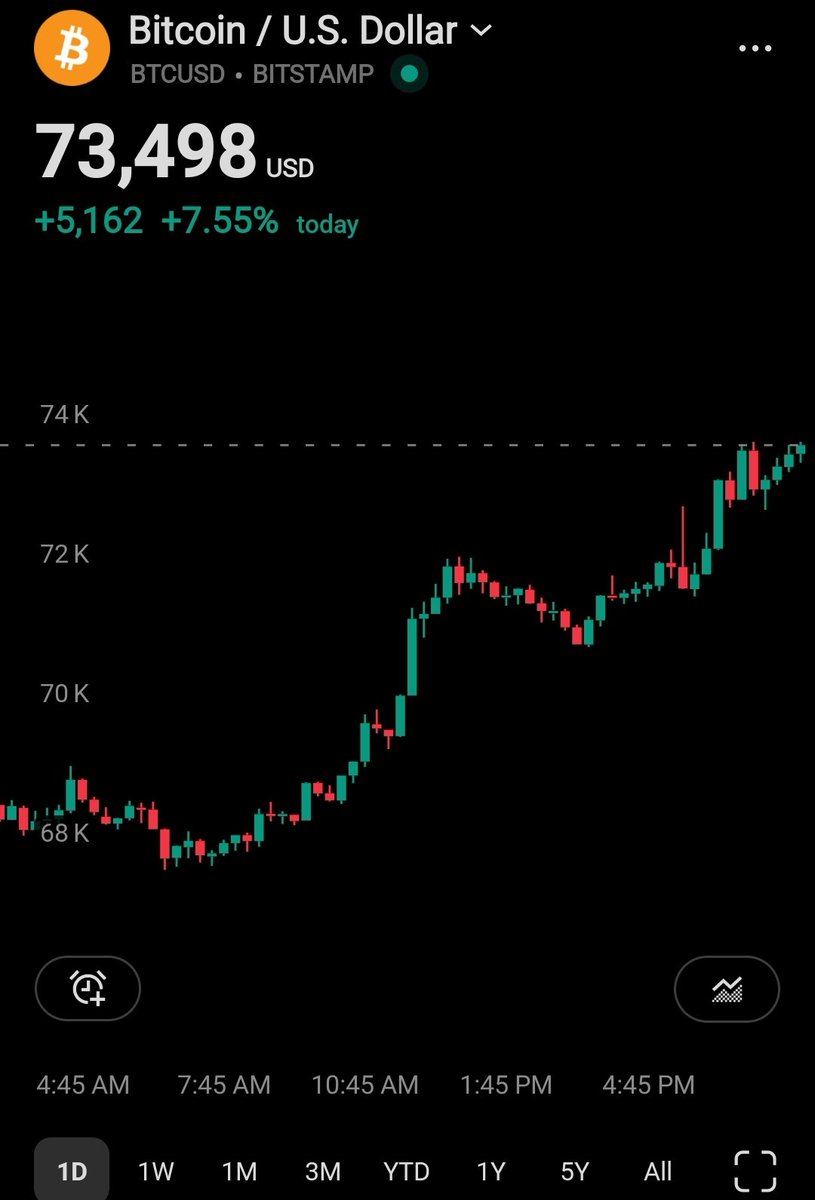This screenshot has width=815, height=1200.
Task: Open the three-dot overflow menu
Action: tap(755, 48)
